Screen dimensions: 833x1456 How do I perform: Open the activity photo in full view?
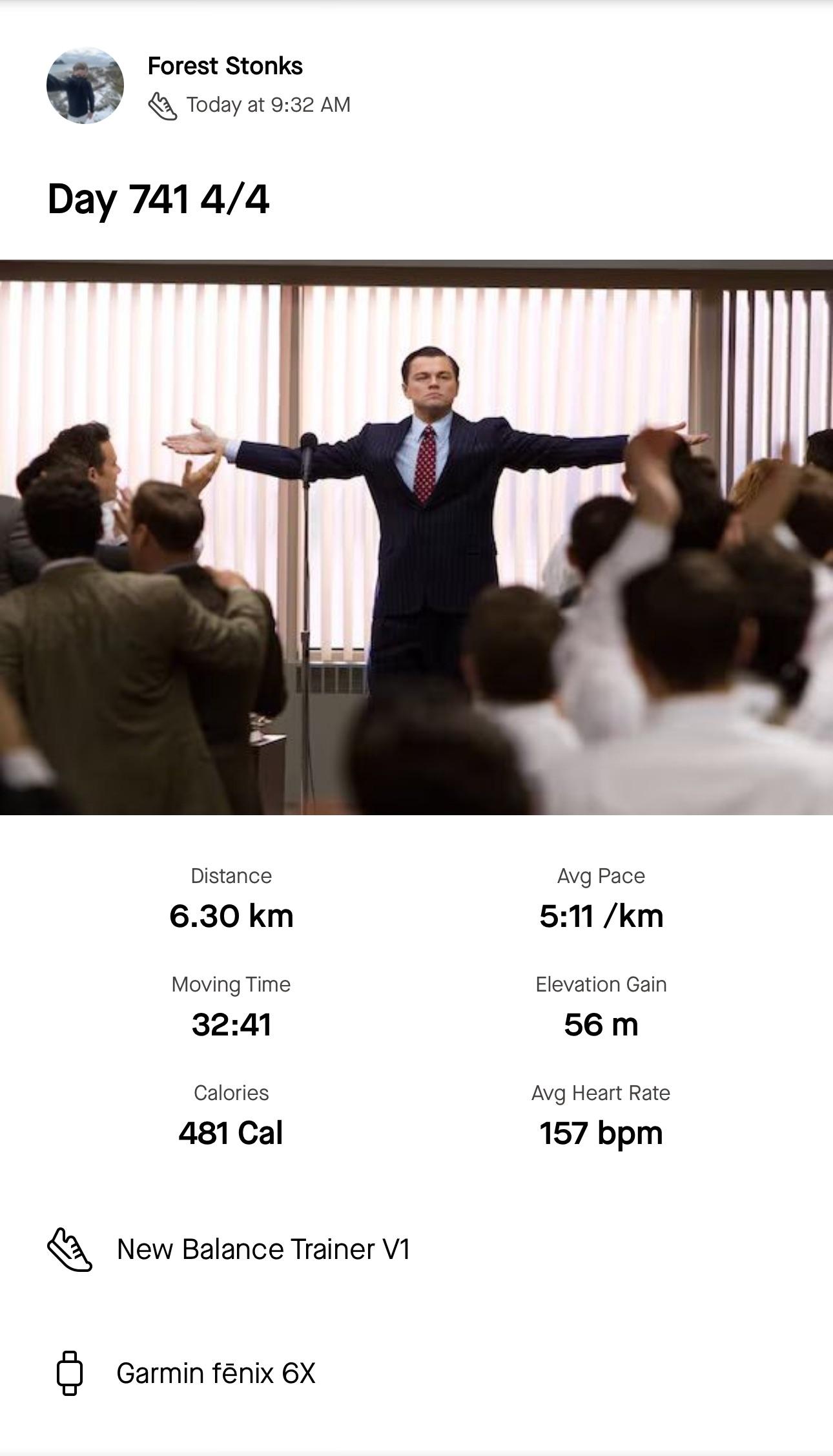[416, 537]
